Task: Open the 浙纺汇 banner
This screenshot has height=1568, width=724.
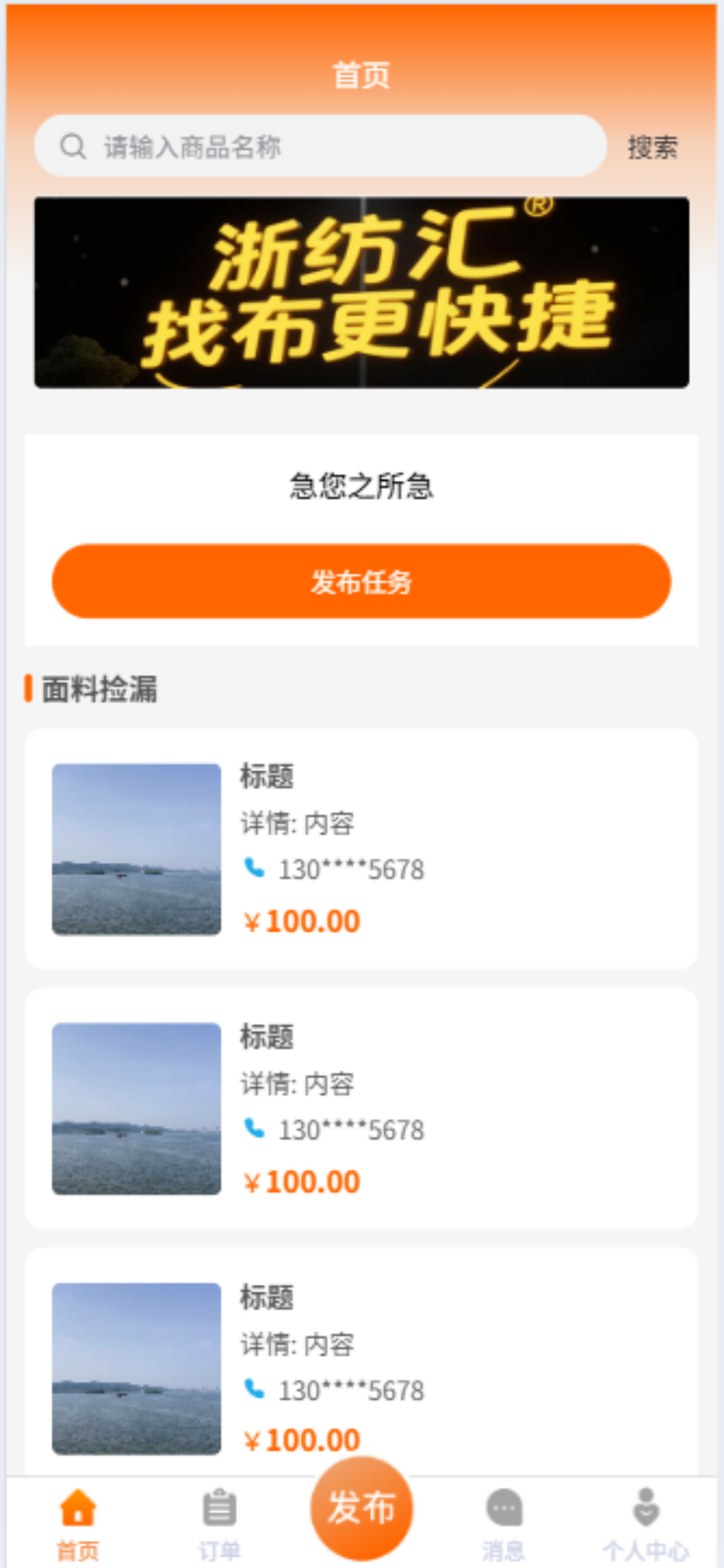Action: coord(361,293)
